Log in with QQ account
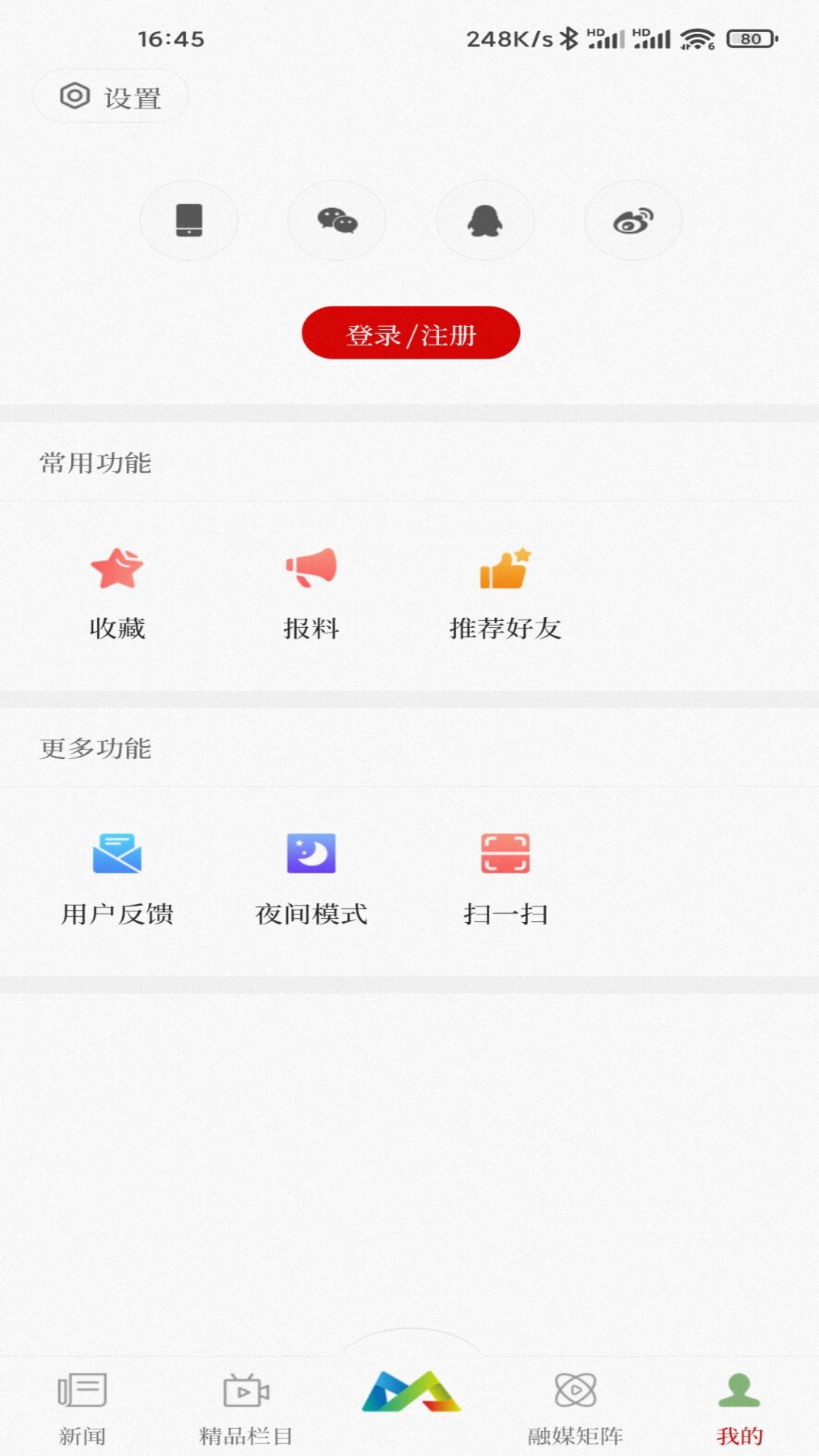Image resolution: width=819 pixels, height=1456 pixels. 485,220
